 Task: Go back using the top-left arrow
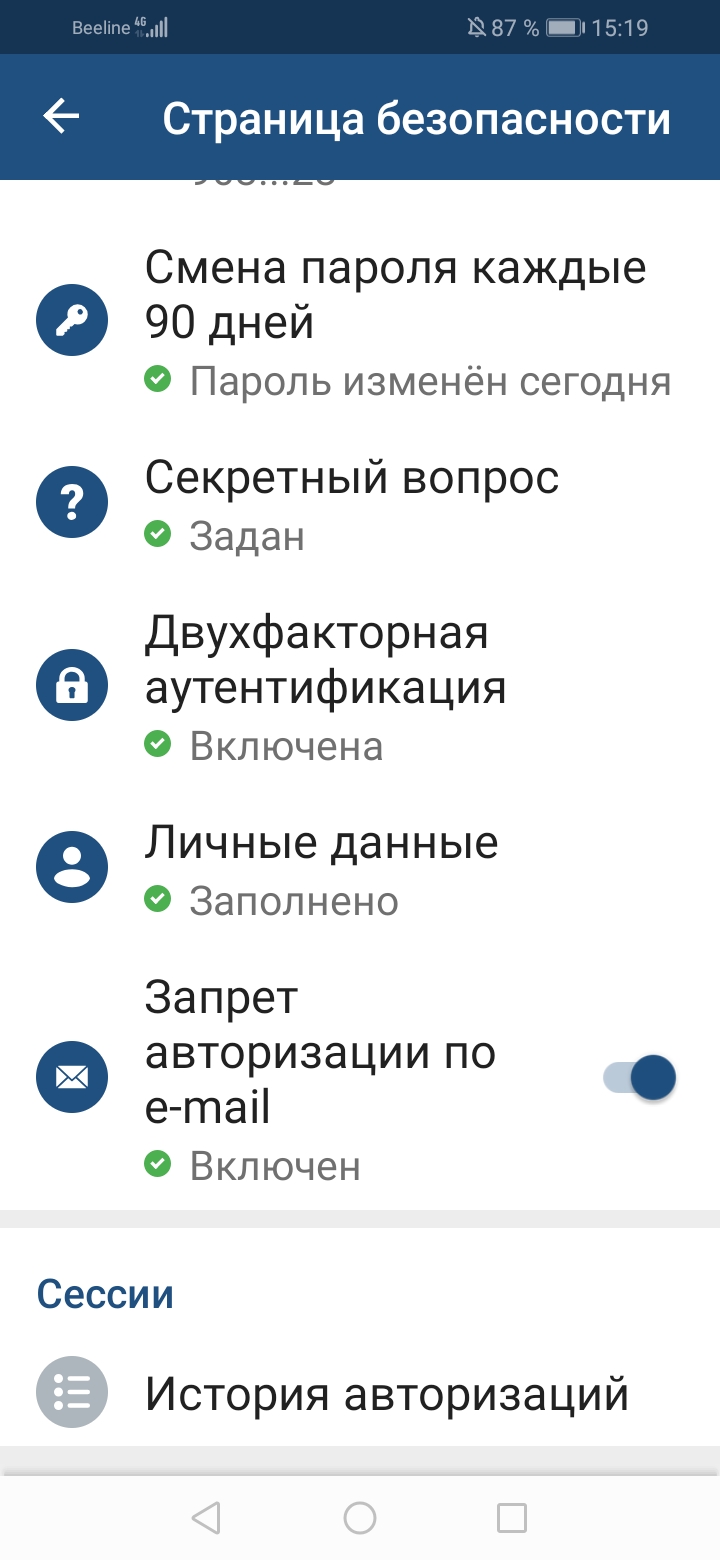pyautogui.click(x=61, y=117)
